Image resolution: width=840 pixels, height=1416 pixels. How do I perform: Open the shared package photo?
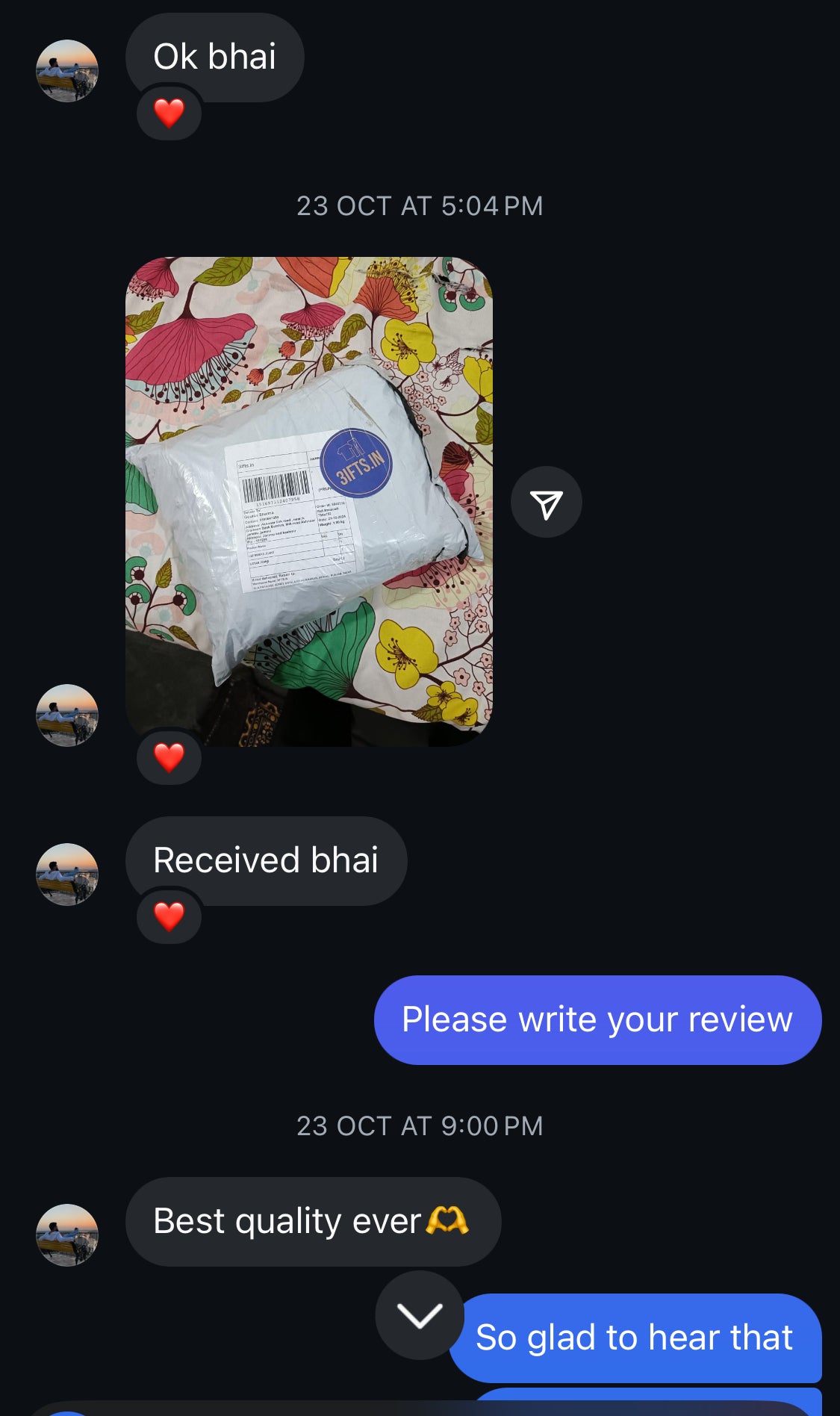[308, 501]
